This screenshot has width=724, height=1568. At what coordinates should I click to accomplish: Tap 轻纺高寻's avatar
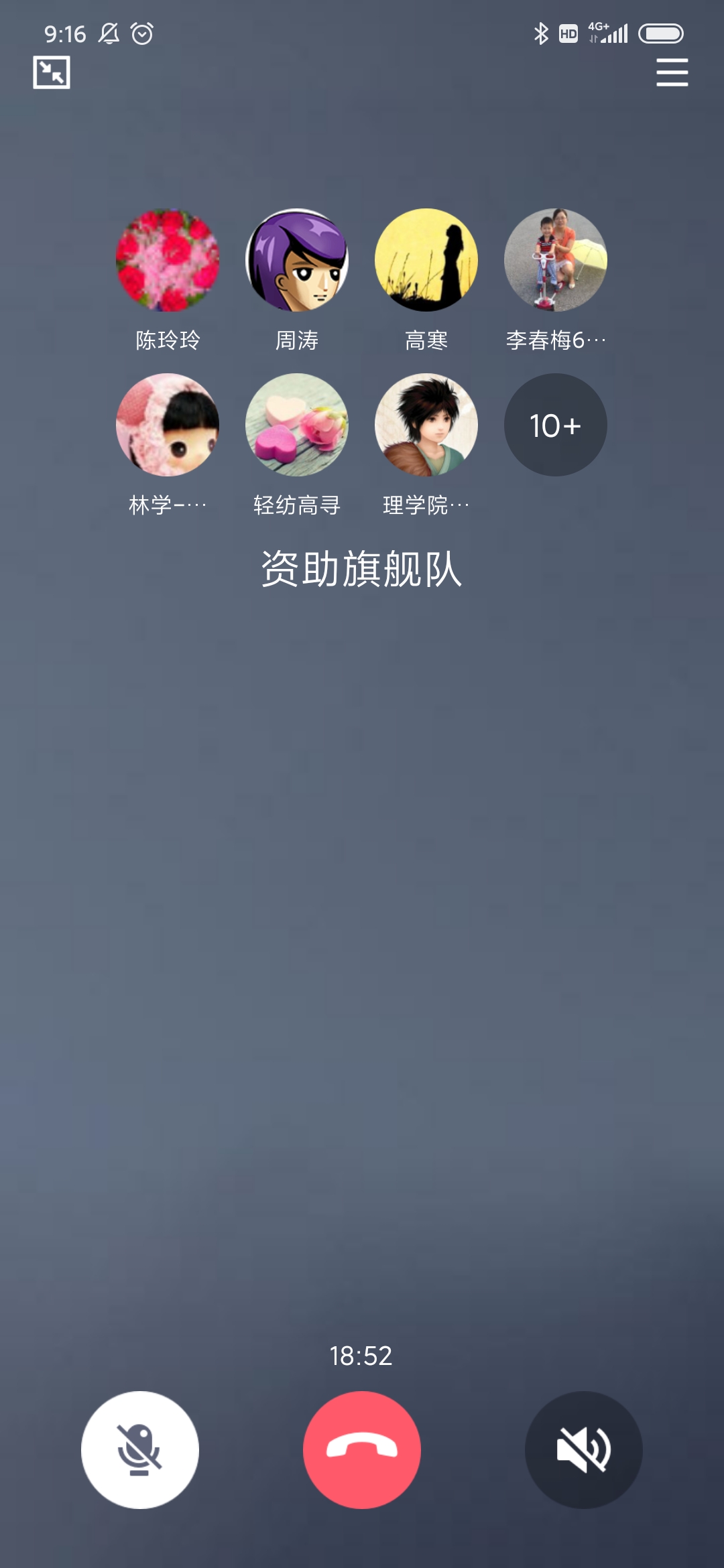(297, 425)
